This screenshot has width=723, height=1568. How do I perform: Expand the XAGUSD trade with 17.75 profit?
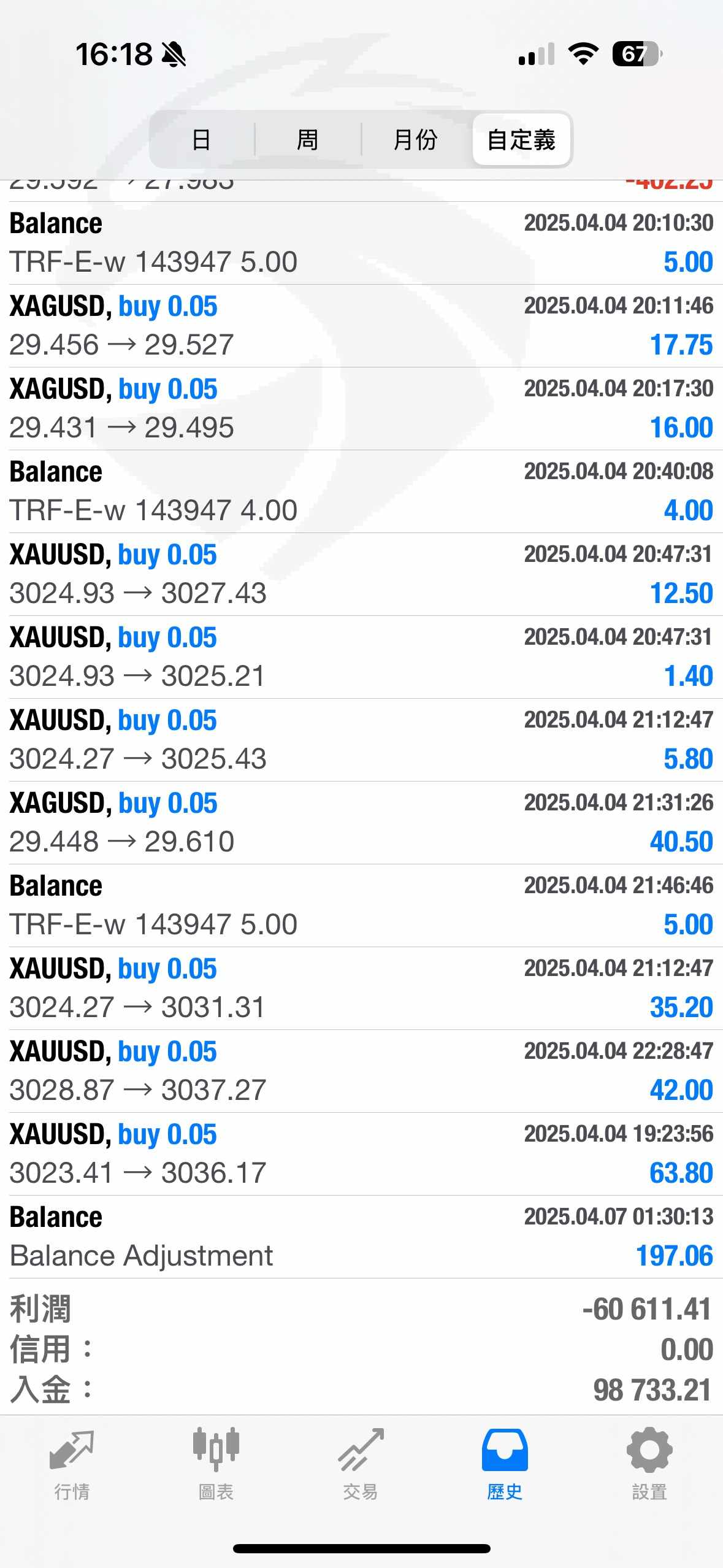click(x=361, y=326)
